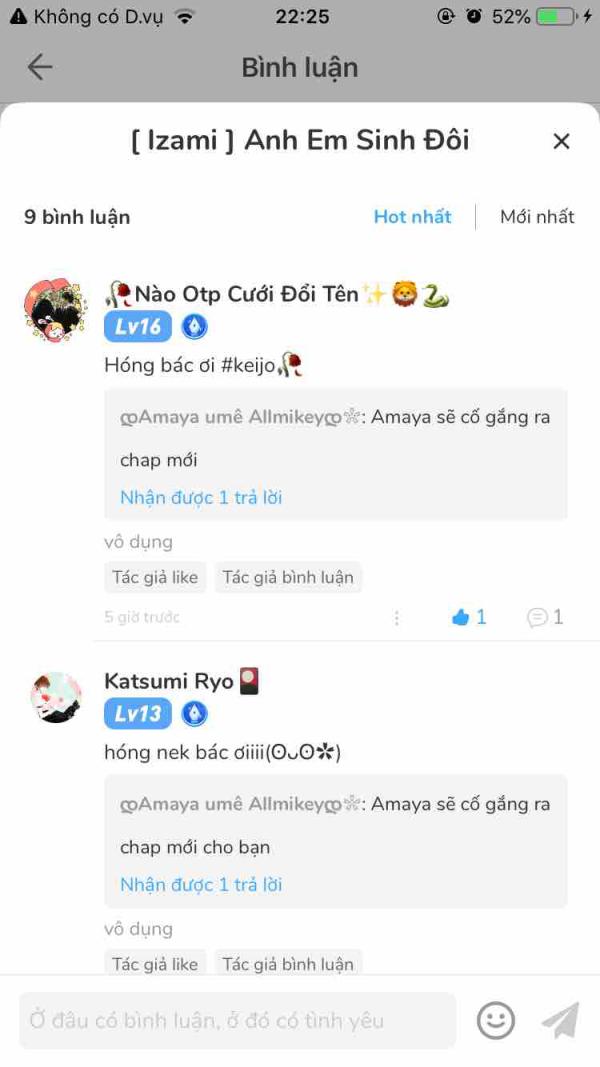The image size is (600, 1067).
Task: Open Katsumi Ryo's profile avatar
Action: click(55, 697)
